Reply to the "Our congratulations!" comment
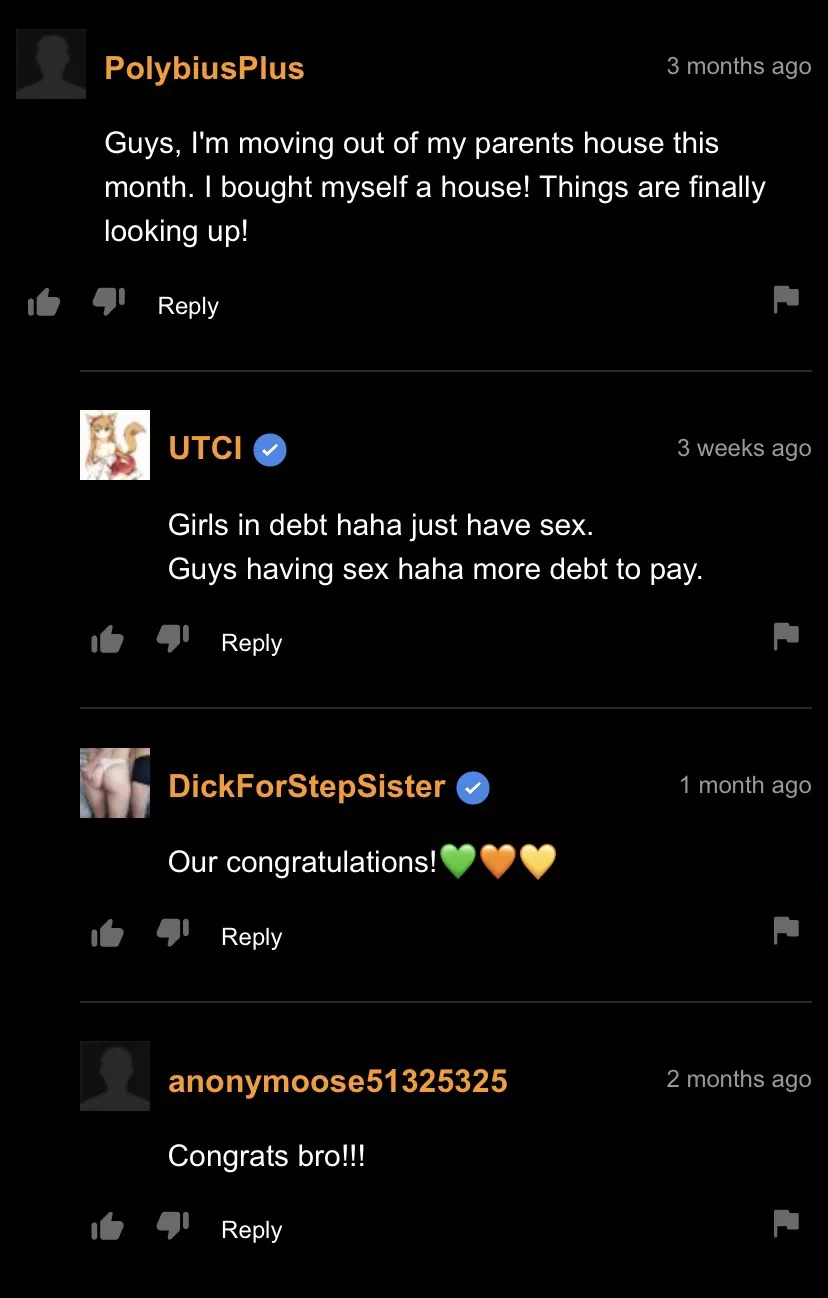828x1298 pixels. pos(251,937)
